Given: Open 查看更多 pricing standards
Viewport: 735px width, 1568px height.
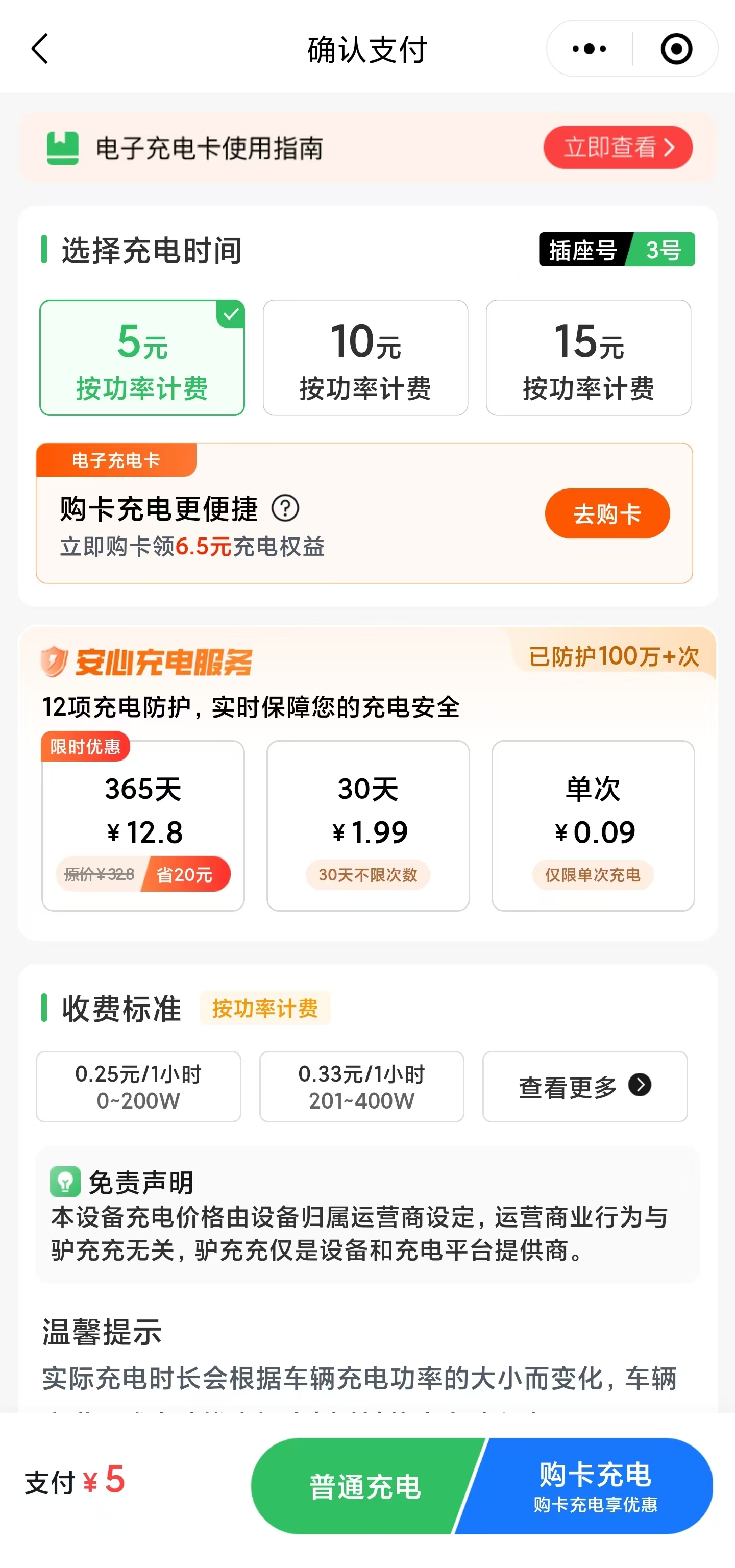Looking at the screenshot, I should [x=584, y=1087].
